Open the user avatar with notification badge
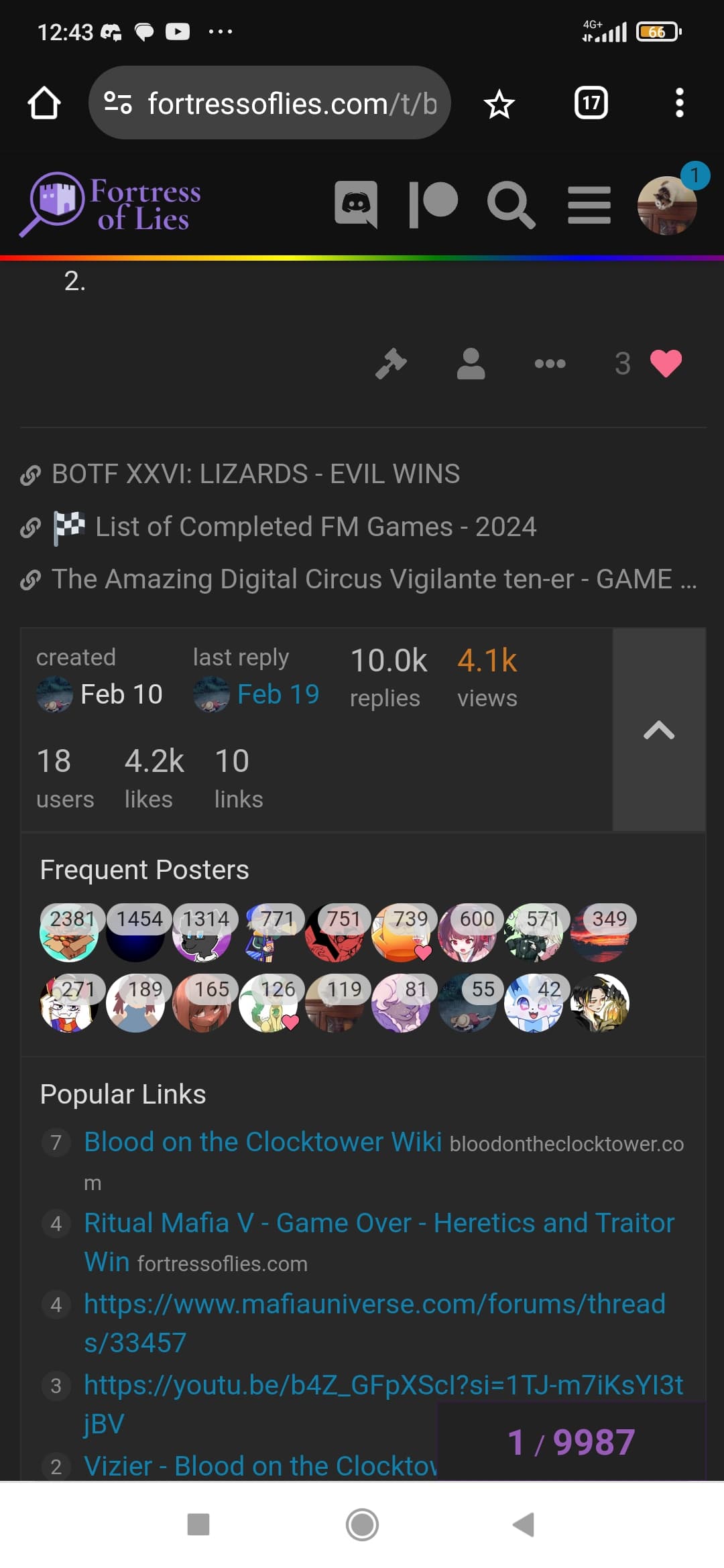 coord(667,205)
